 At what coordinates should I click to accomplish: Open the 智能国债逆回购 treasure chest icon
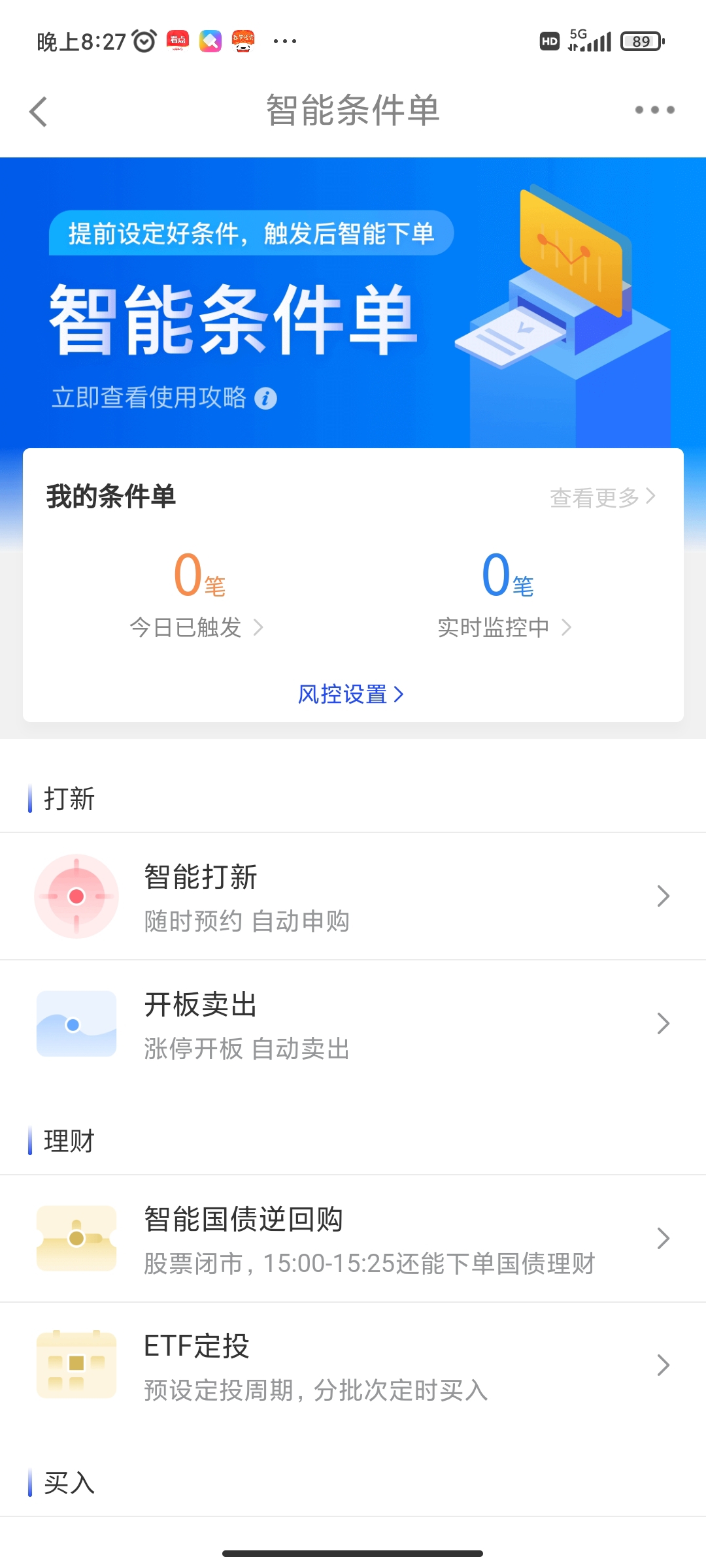pos(76,1238)
